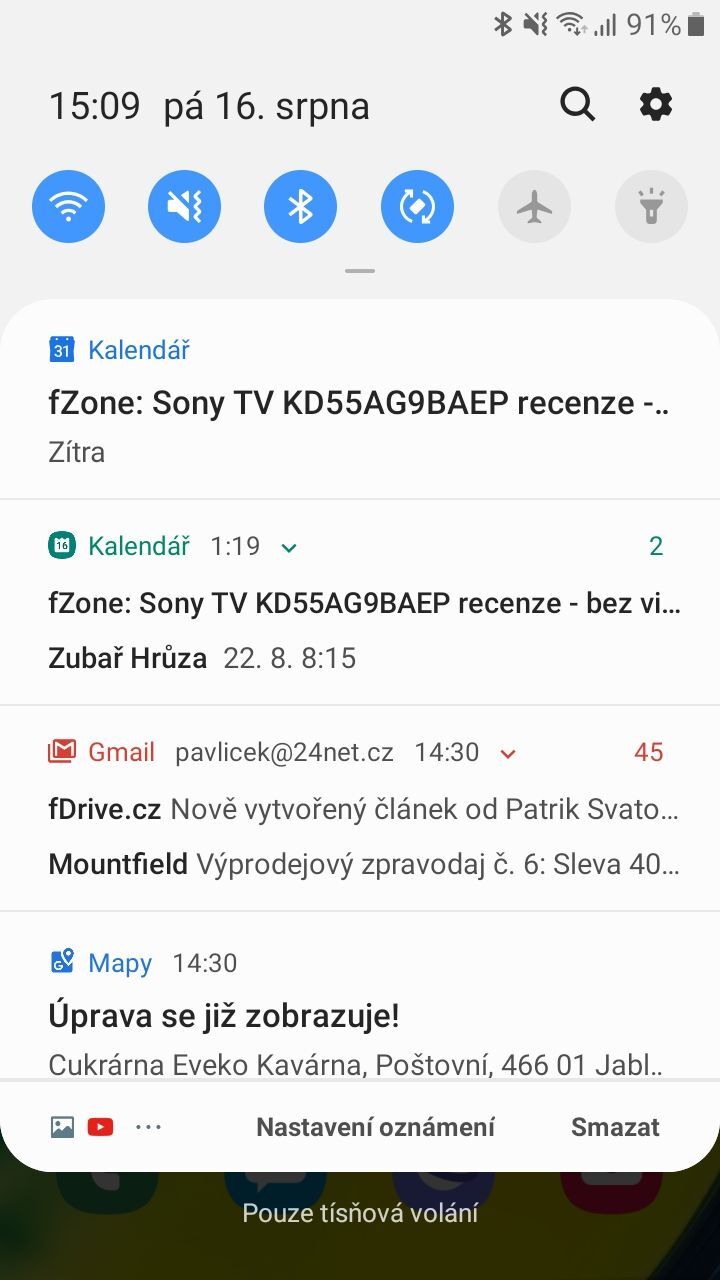Open the Mountfield email notification
The width and height of the screenshot is (720, 1280).
click(x=360, y=864)
